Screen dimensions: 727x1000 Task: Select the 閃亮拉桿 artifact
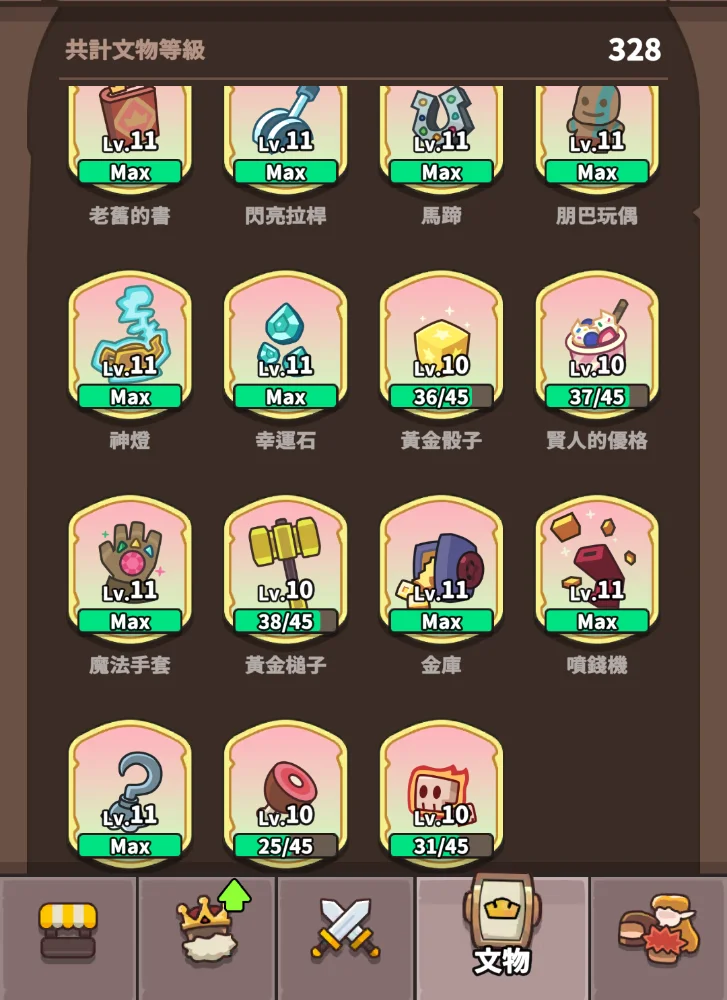tap(286, 135)
